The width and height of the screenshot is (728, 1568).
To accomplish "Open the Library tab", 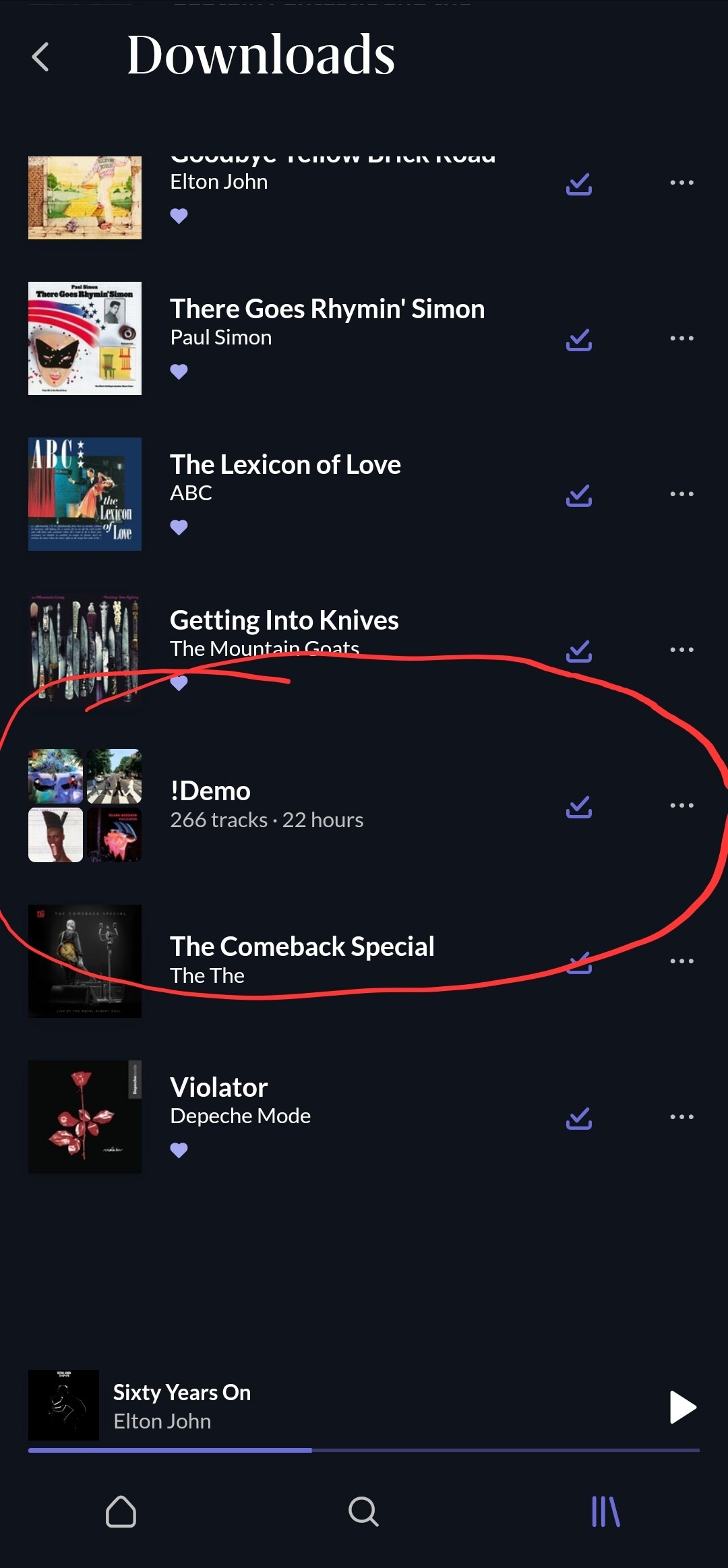I will 605,1511.
